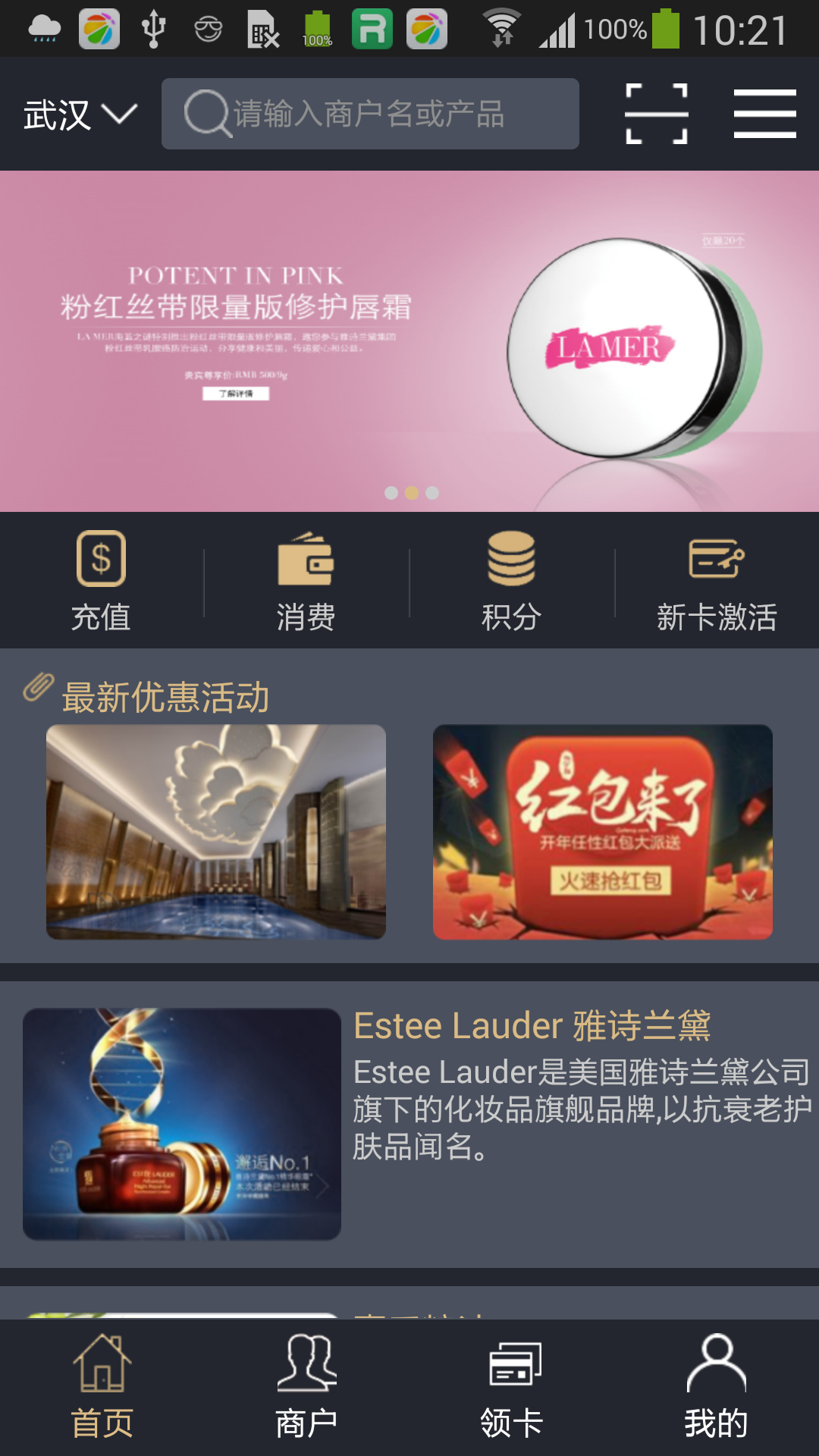The width and height of the screenshot is (819, 1456).
Task: Open the 武汉 city dropdown
Action: 80,115
